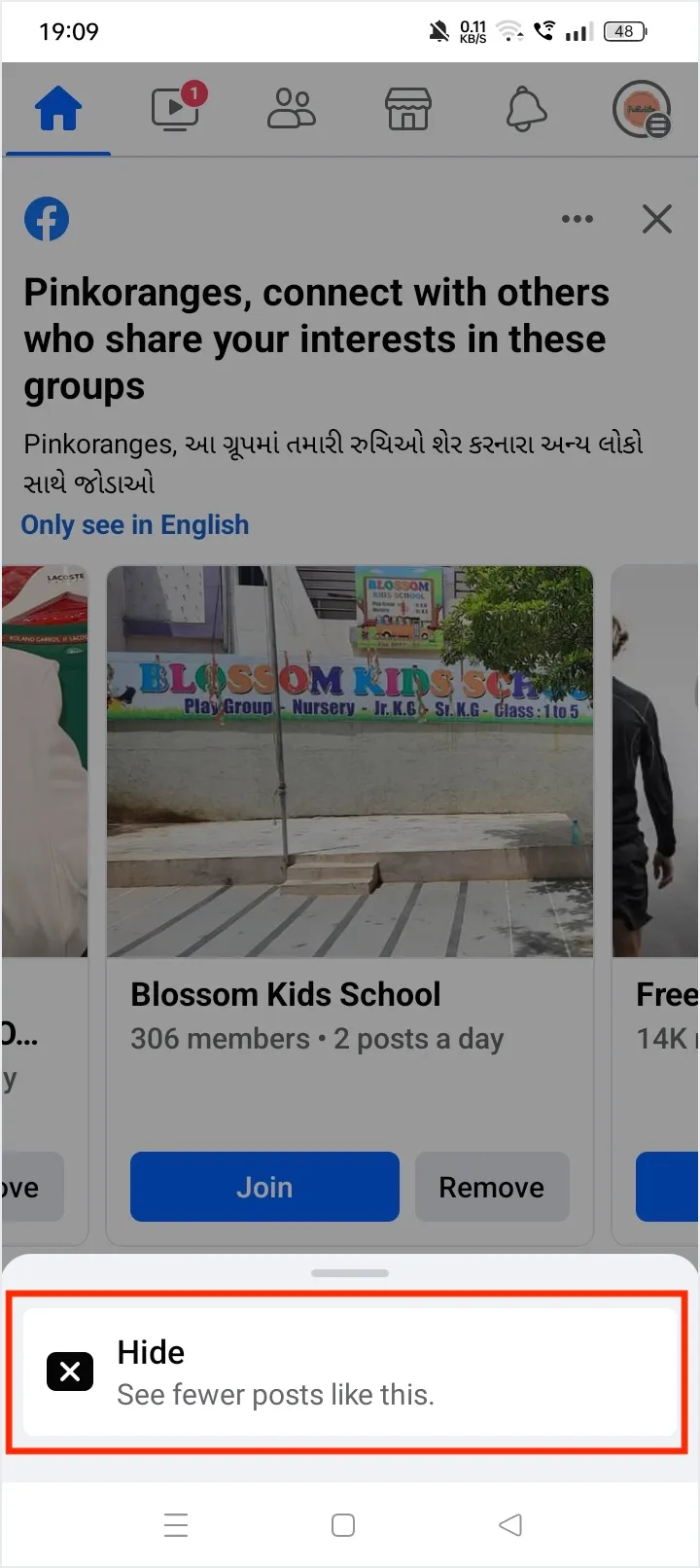Tap the bottom sheet drag handle
This screenshot has width=700, height=1568.
click(x=350, y=1272)
